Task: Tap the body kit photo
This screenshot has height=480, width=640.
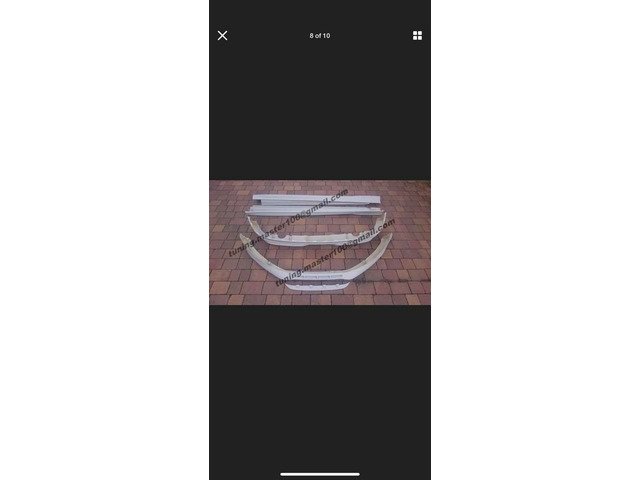Action: pyautogui.click(x=320, y=241)
